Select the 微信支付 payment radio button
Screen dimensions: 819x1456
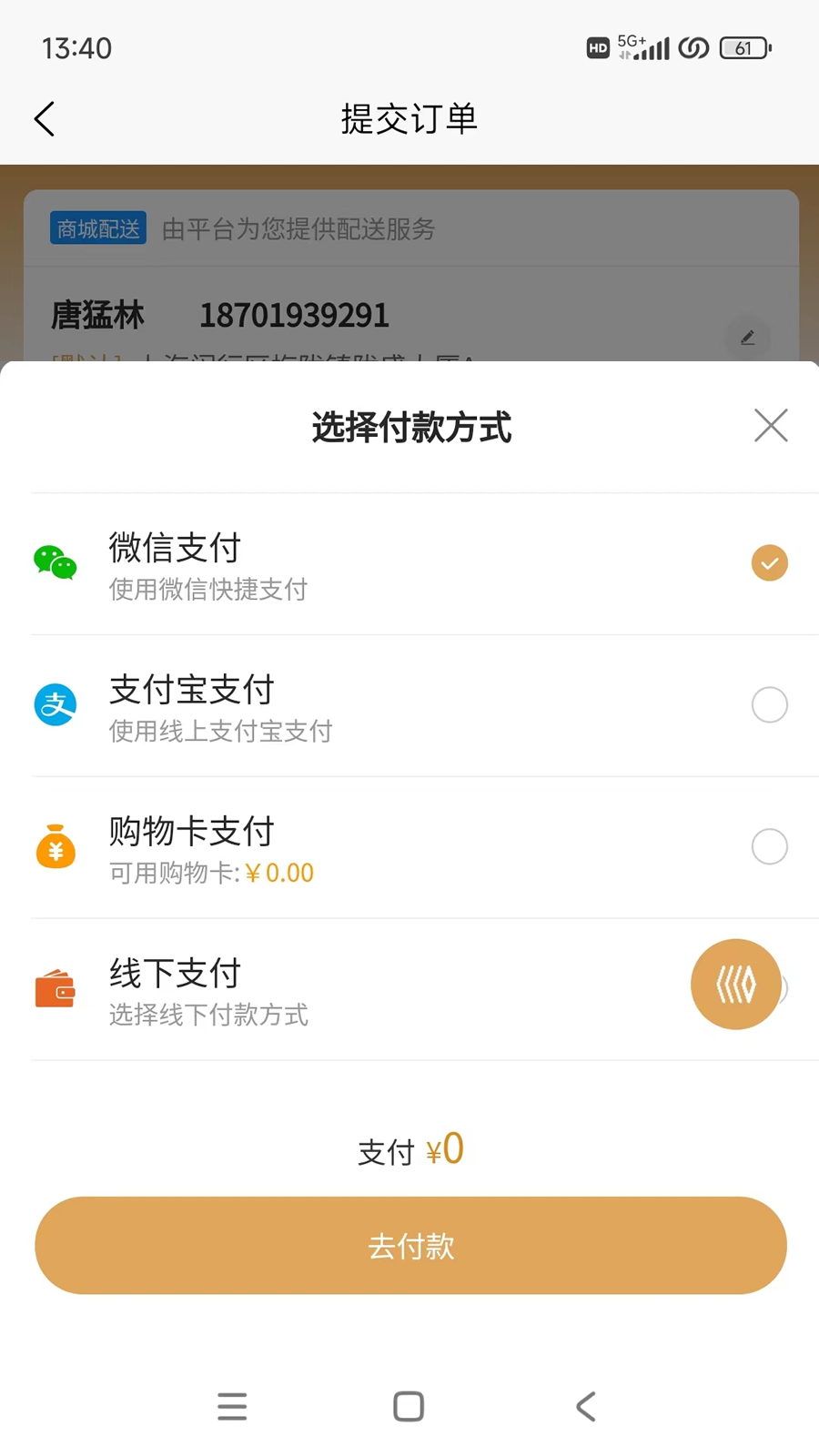(769, 562)
